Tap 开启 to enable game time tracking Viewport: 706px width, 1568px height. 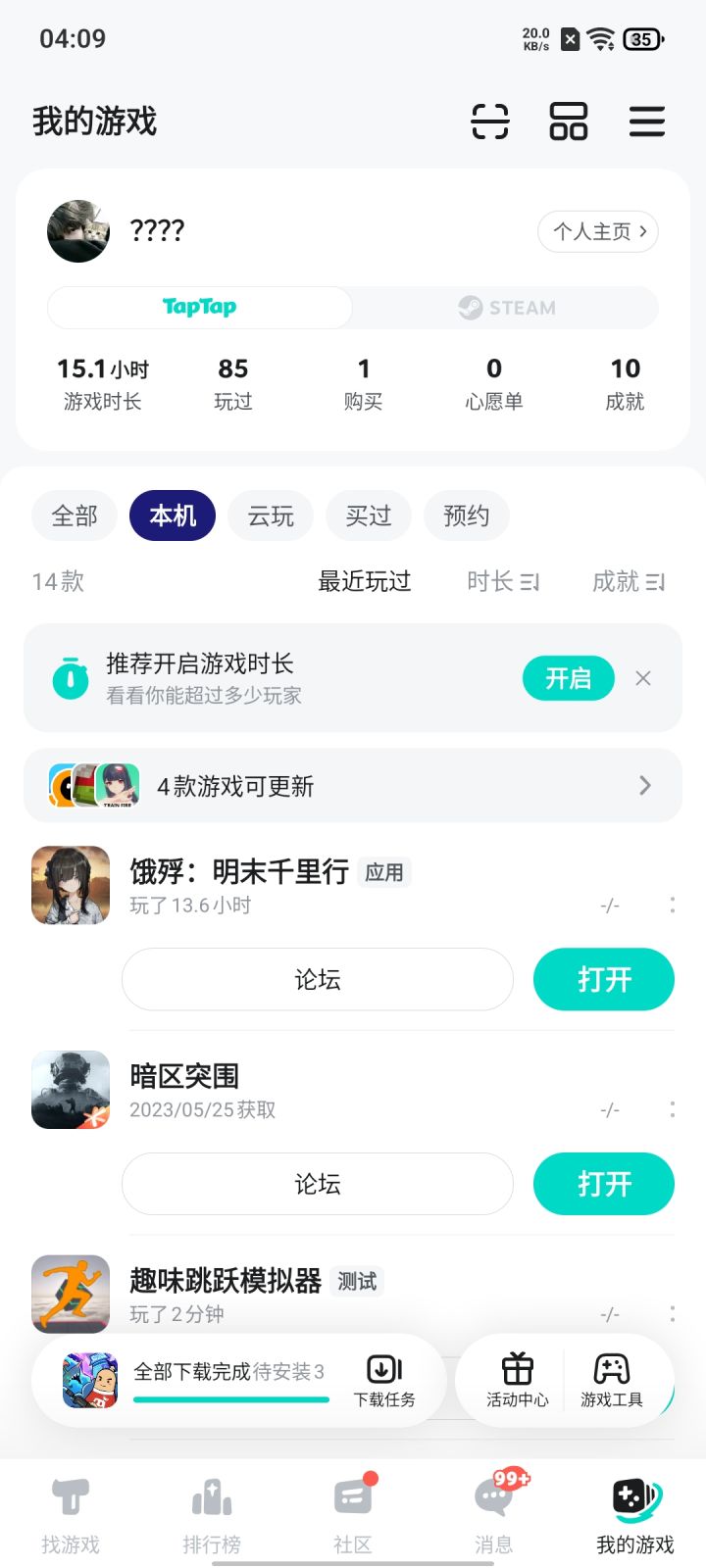click(x=568, y=678)
